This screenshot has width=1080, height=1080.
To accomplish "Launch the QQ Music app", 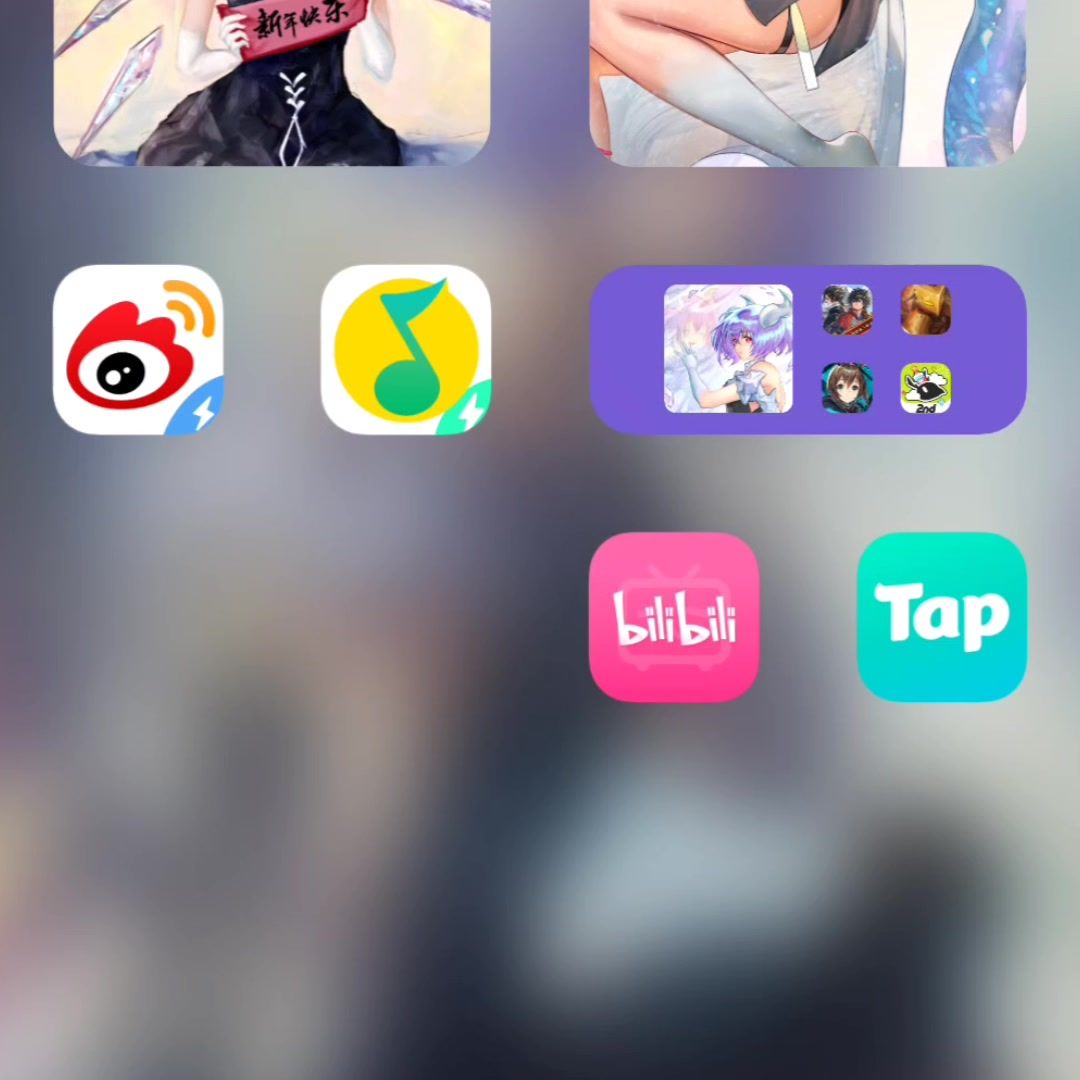I will [405, 349].
